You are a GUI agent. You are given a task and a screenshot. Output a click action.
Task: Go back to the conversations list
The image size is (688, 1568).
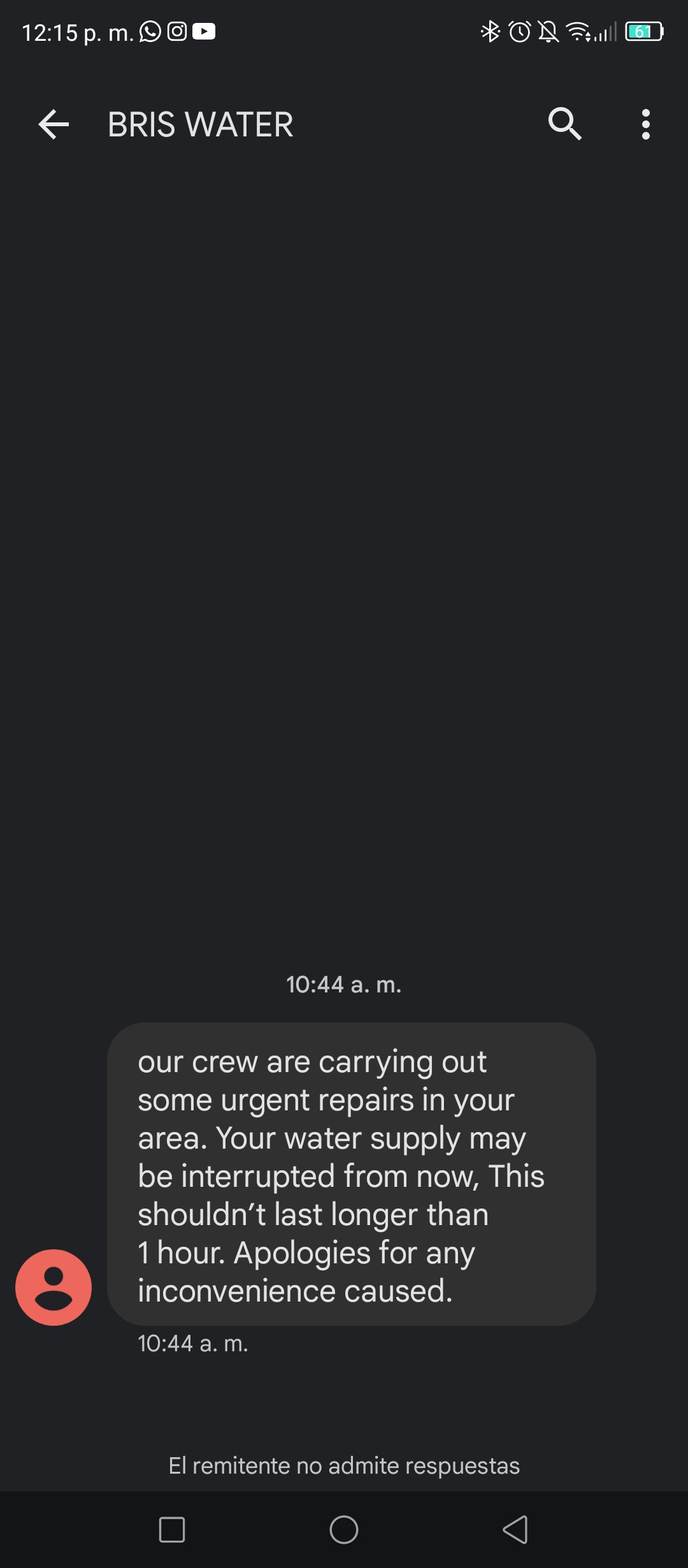(54, 124)
